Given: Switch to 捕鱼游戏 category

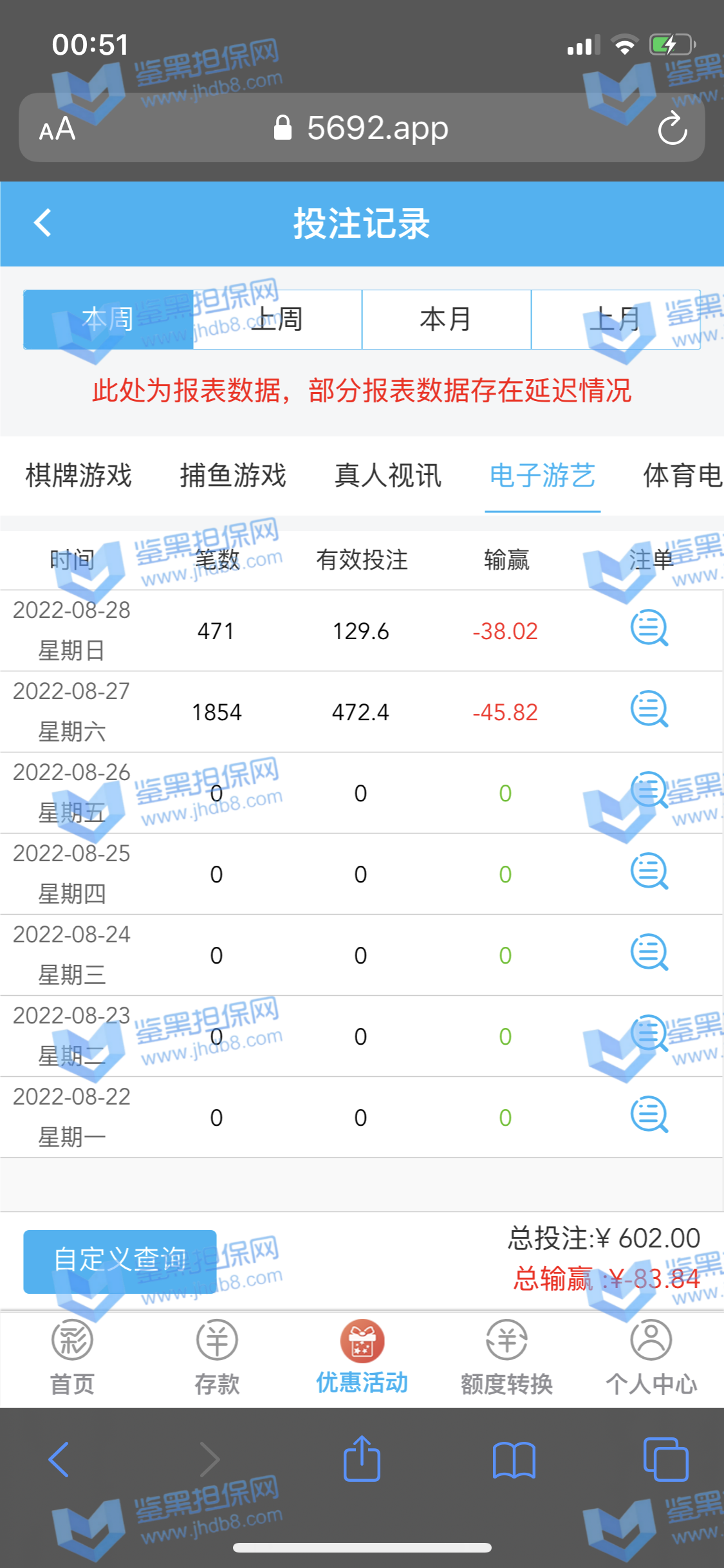Looking at the screenshot, I should (233, 476).
